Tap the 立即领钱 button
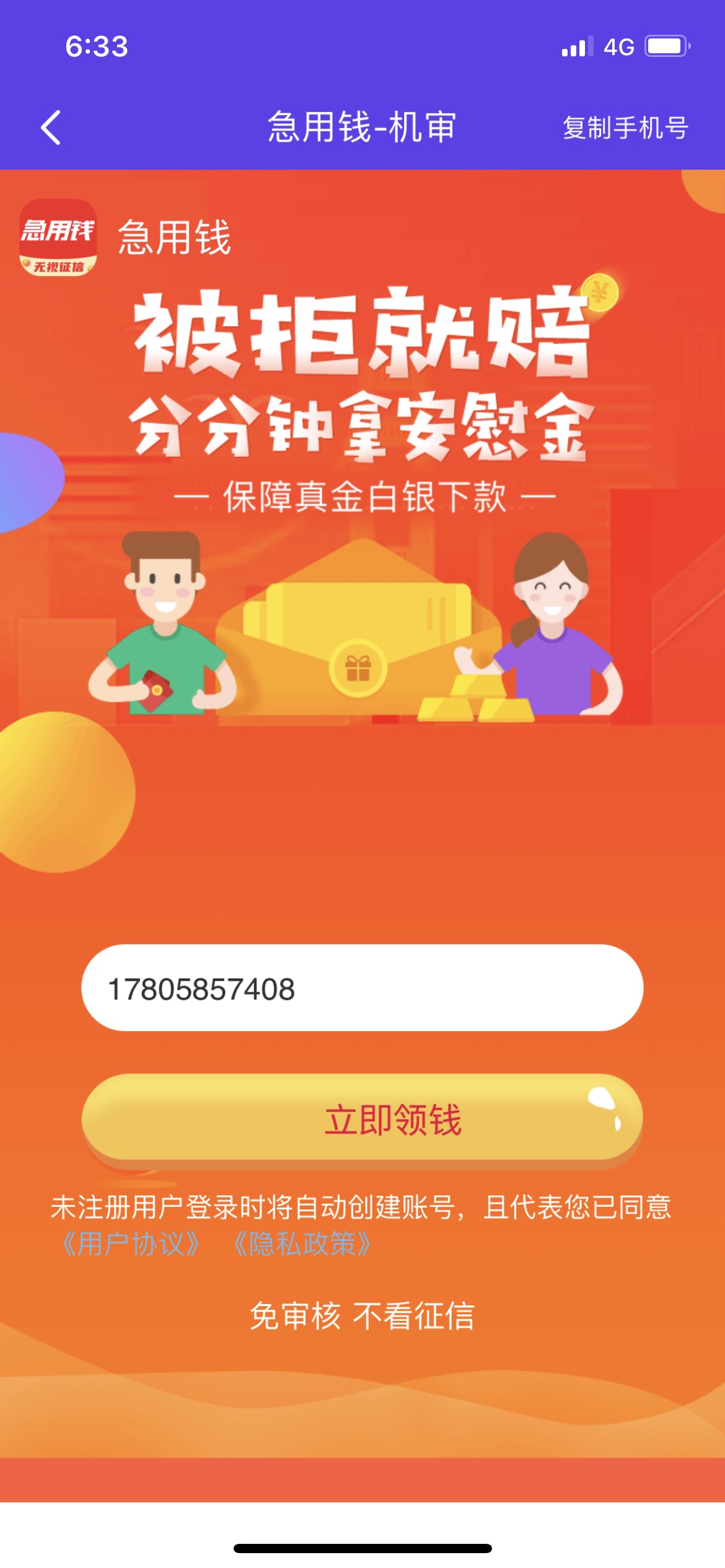The height and width of the screenshot is (1568, 725). click(362, 1118)
